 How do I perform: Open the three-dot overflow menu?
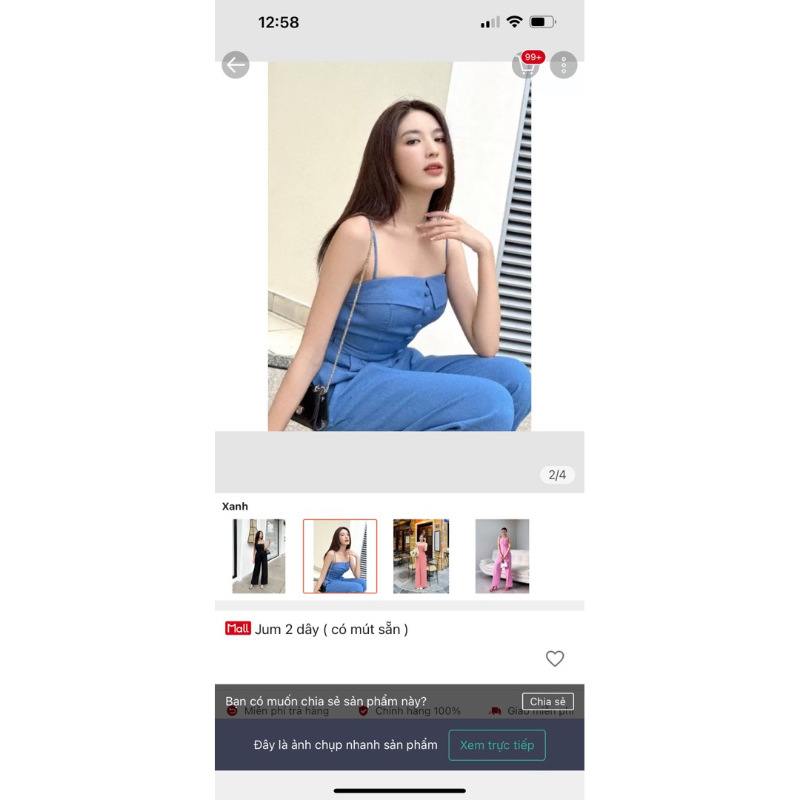[x=563, y=65]
